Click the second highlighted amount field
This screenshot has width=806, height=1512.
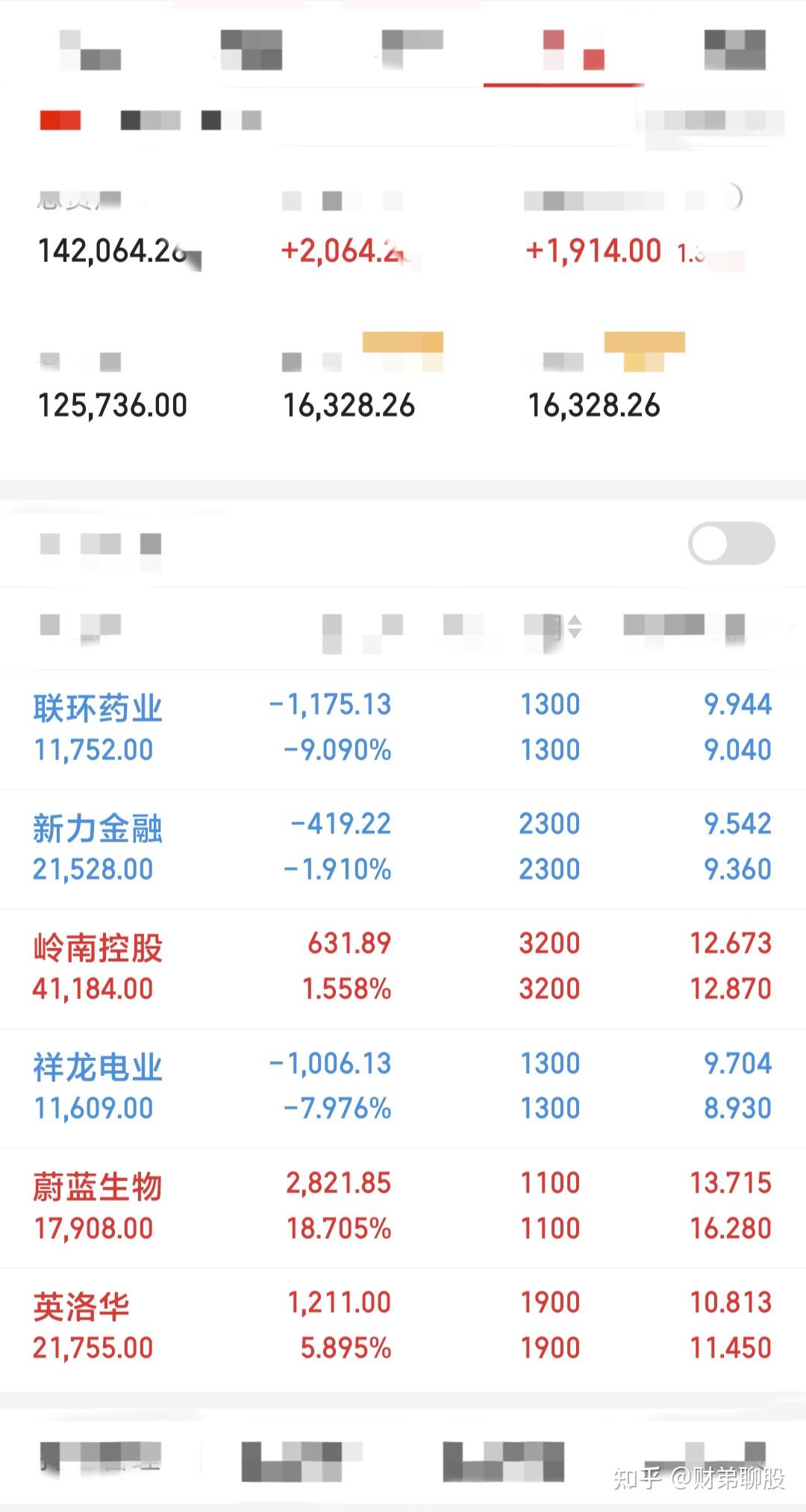pos(593,405)
